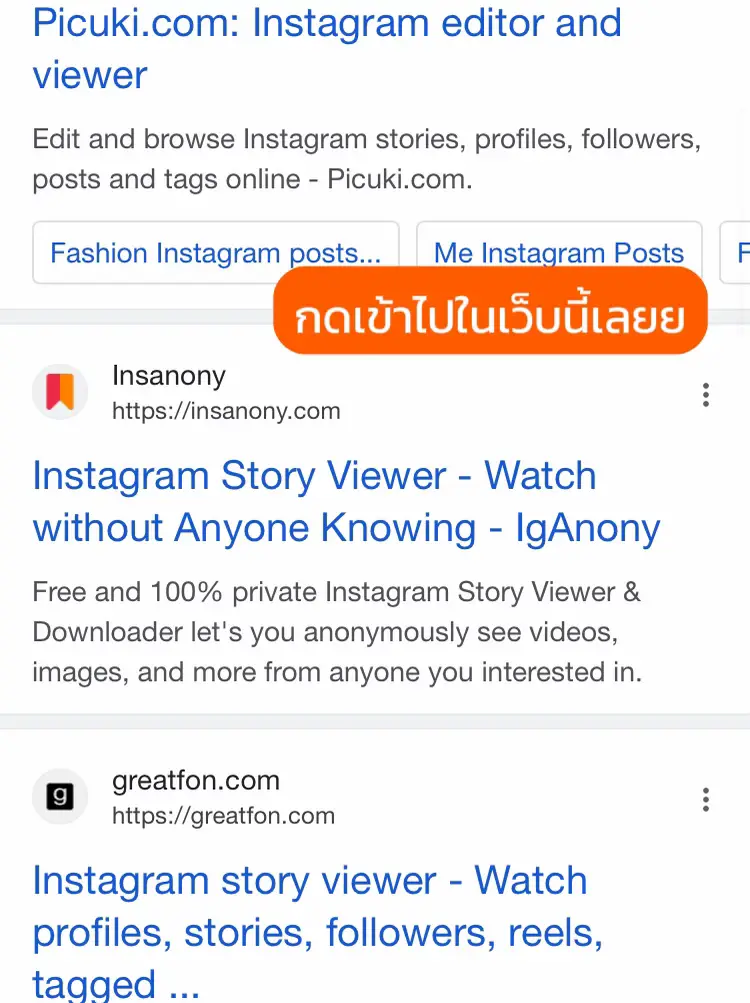Tap 'tagged ...' in the greatfon result title
Viewport: 750px width, 1003px height.
(x=116, y=983)
